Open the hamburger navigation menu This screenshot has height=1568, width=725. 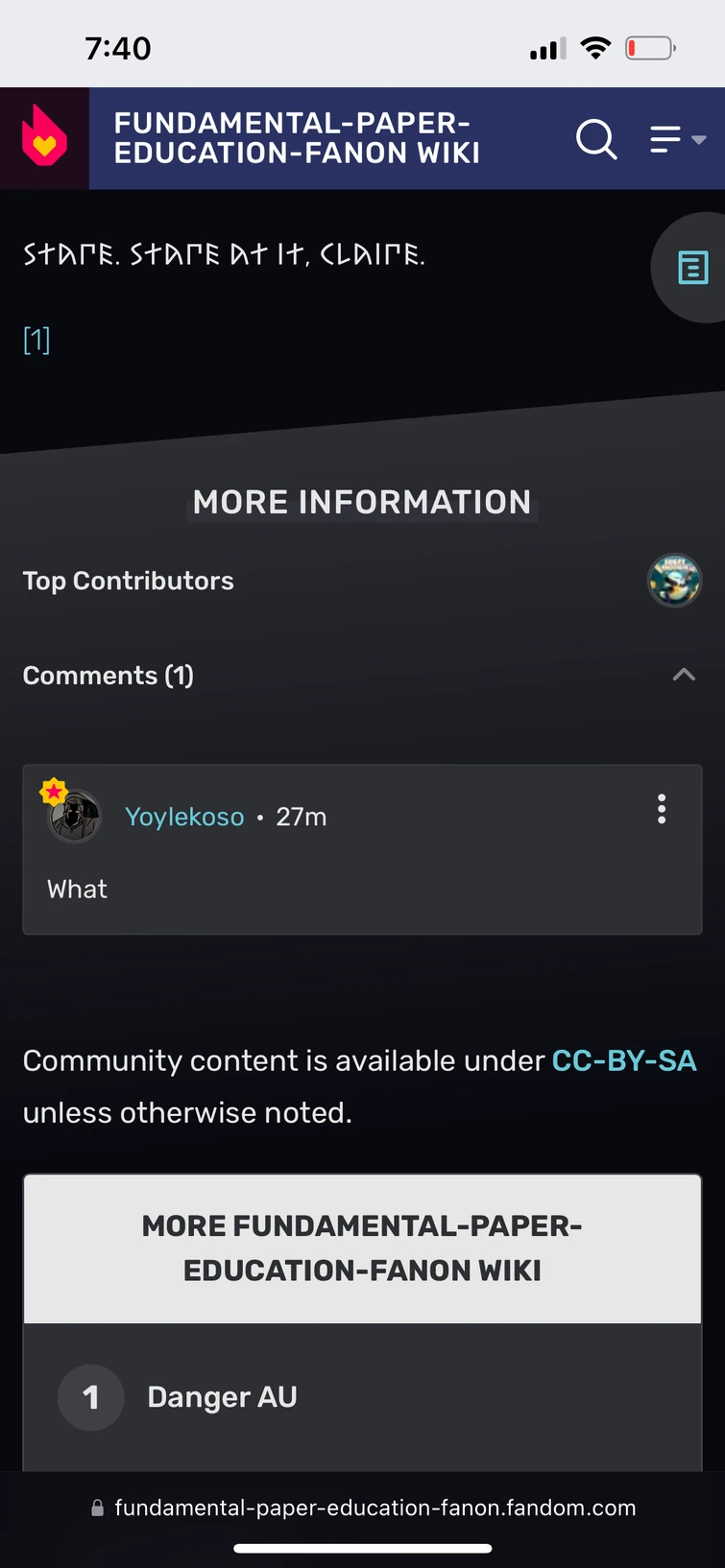coord(665,139)
